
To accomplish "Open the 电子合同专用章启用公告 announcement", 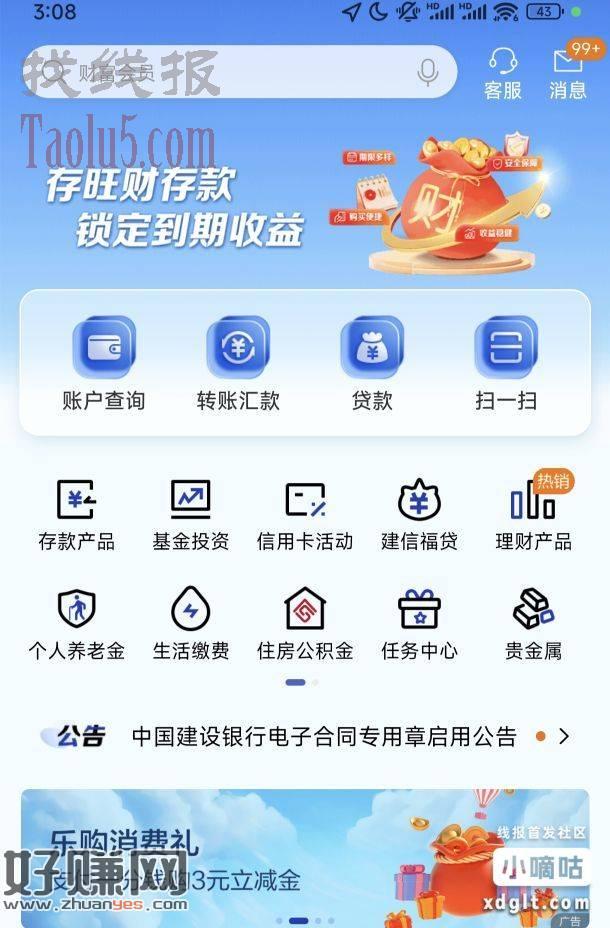I will tap(325, 737).
